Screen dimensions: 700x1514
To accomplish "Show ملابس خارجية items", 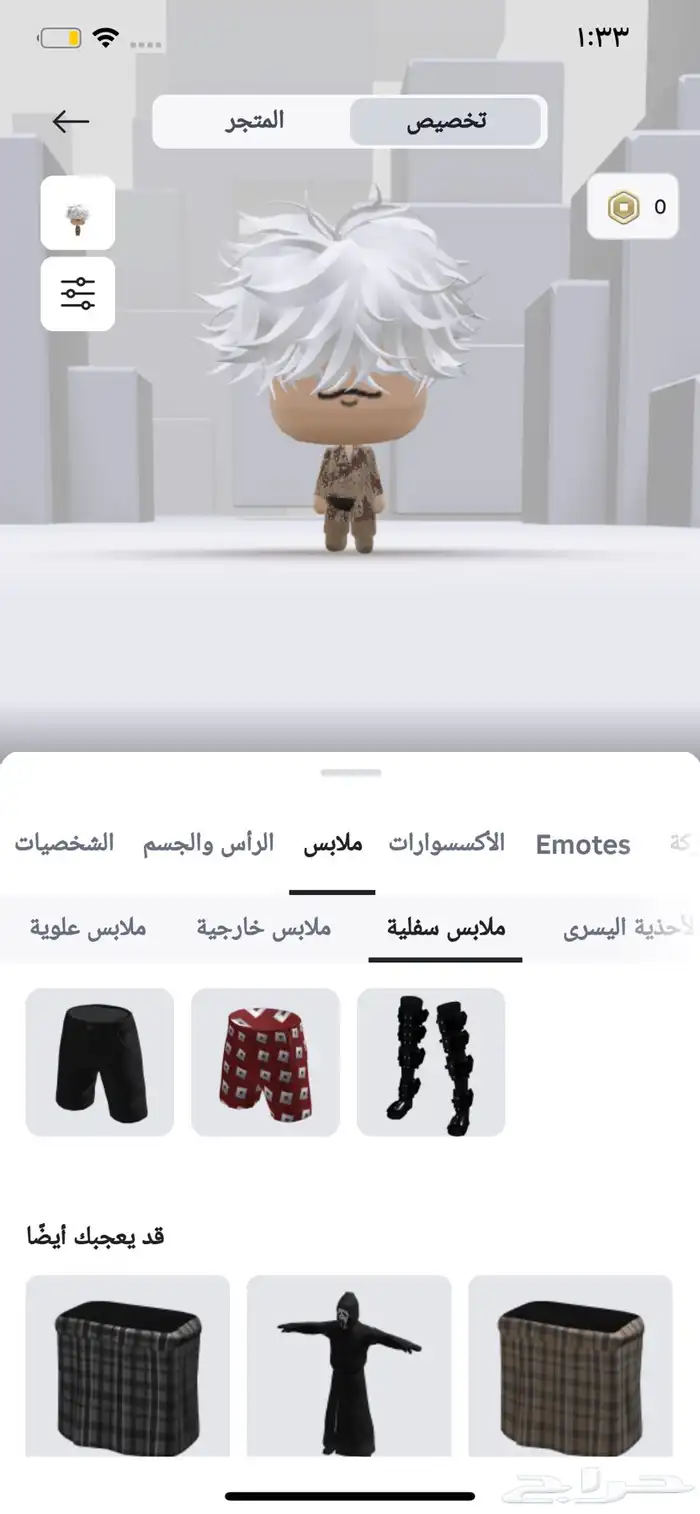I will (x=264, y=928).
